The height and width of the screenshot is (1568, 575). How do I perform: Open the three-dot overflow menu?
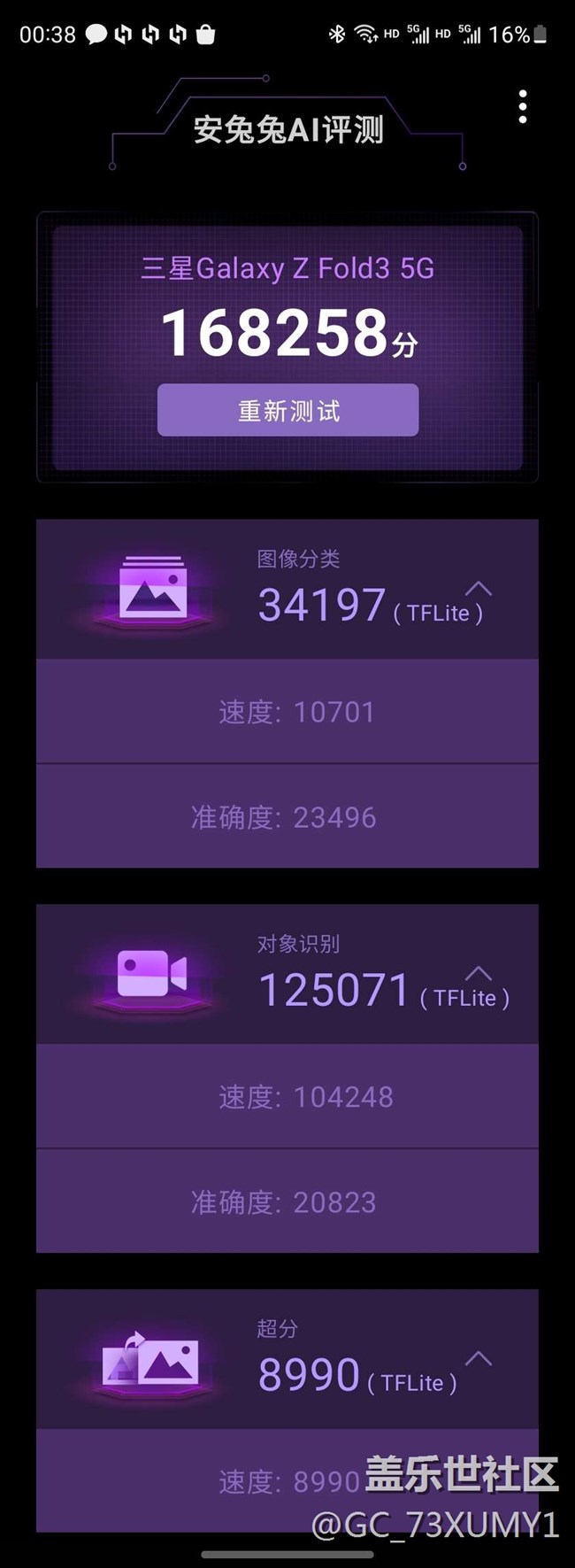tap(523, 107)
